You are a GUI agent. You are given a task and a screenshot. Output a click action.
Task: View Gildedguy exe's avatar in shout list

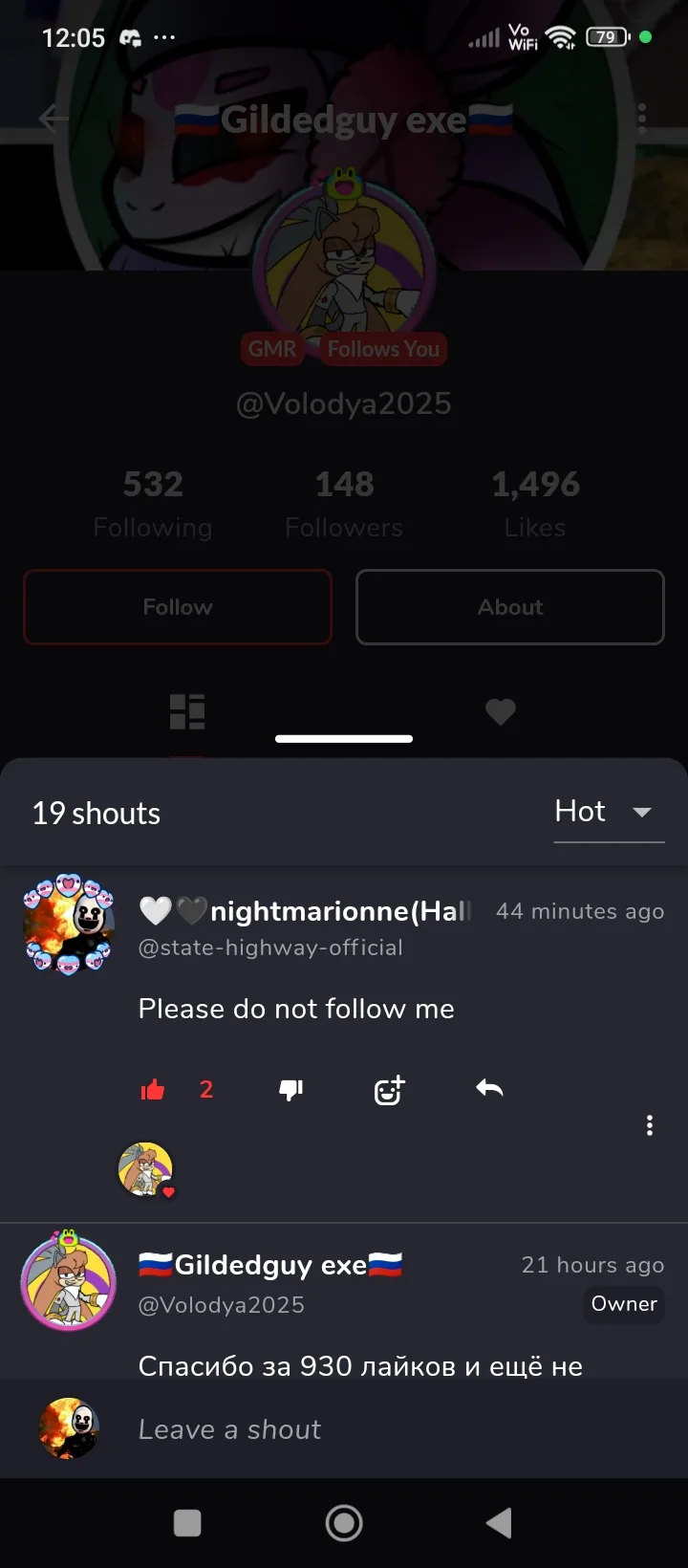pos(69,1281)
